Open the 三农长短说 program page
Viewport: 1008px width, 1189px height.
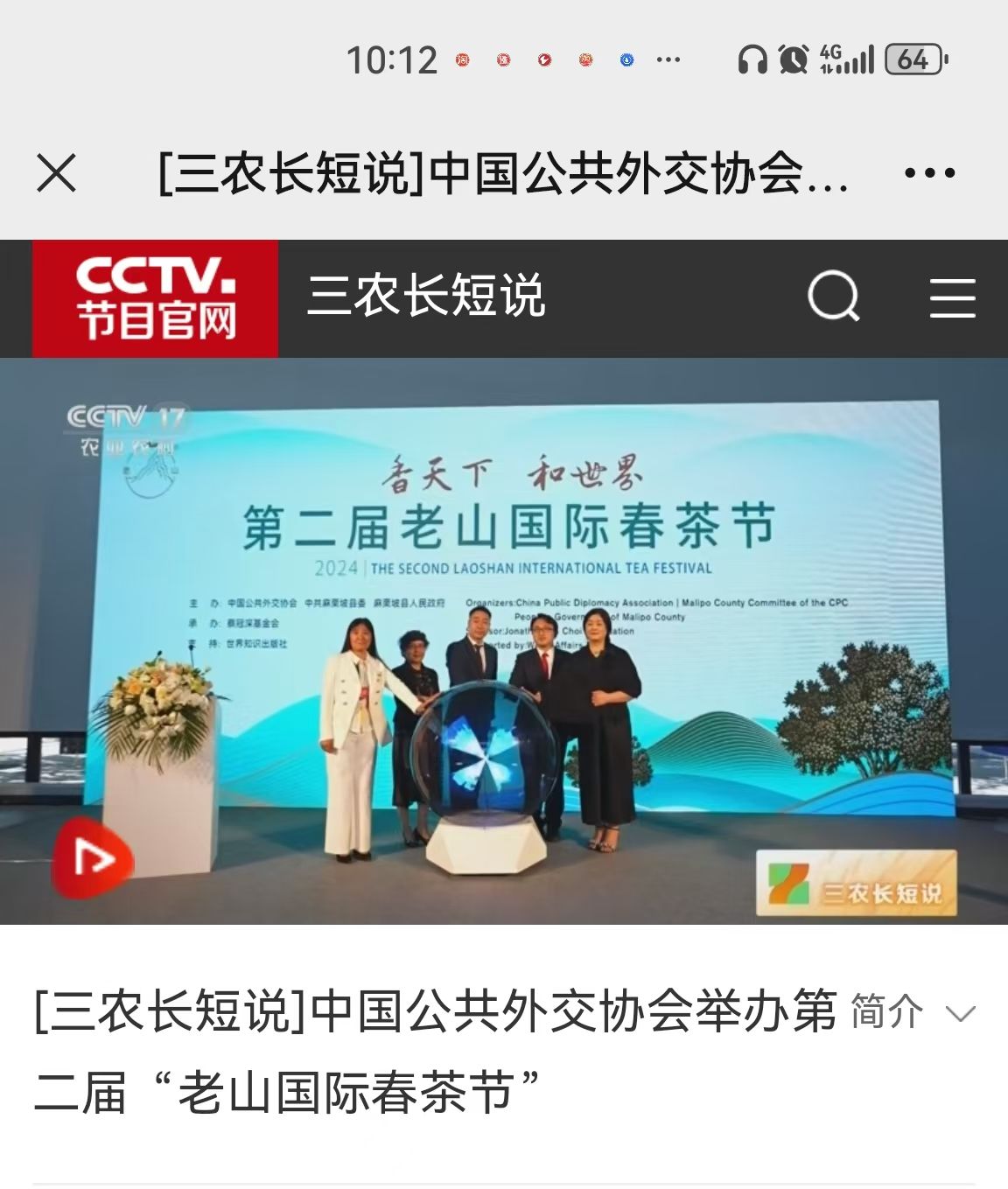click(x=426, y=296)
